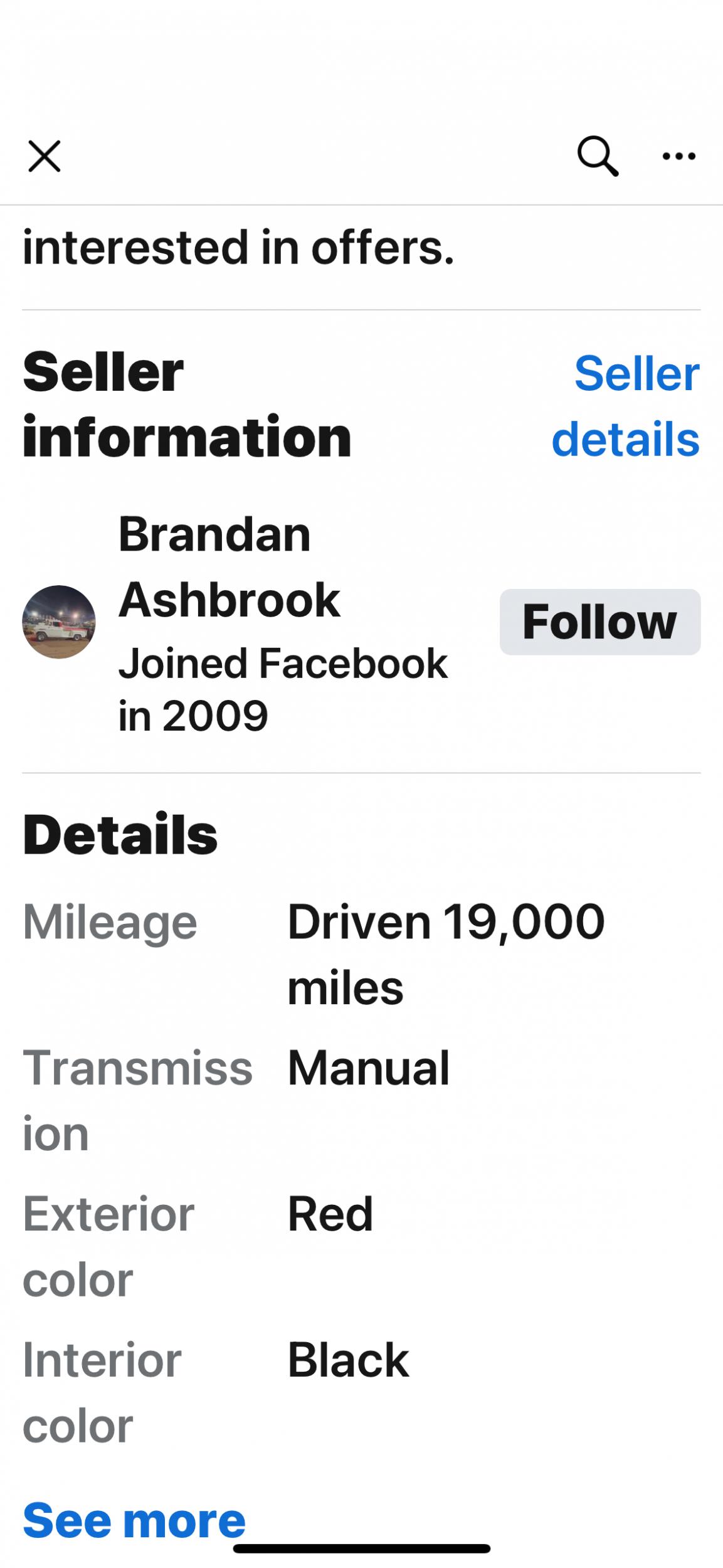The width and height of the screenshot is (723, 1568).
Task: View Brandan Ashbrook's profile picture
Action: [x=59, y=622]
